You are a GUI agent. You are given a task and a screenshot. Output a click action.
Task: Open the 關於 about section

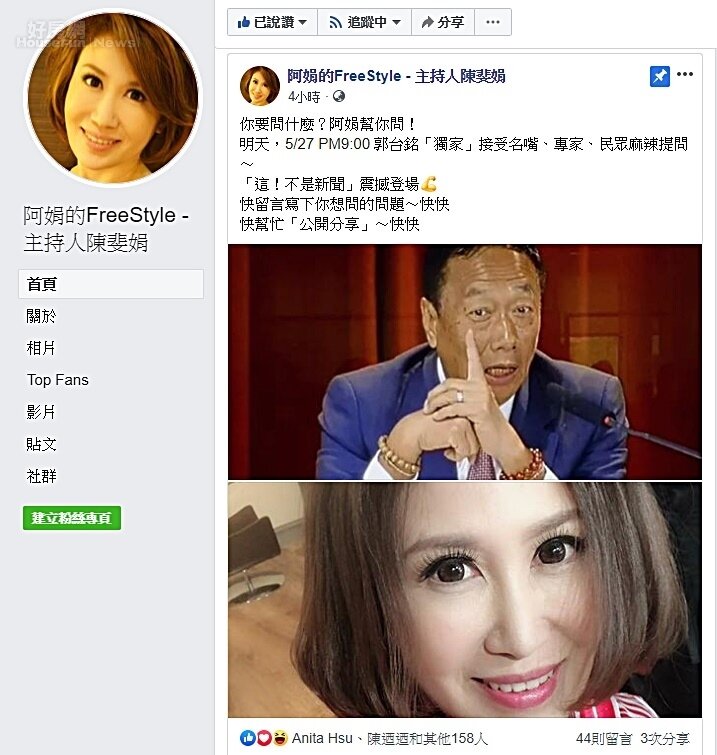tap(42, 316)
